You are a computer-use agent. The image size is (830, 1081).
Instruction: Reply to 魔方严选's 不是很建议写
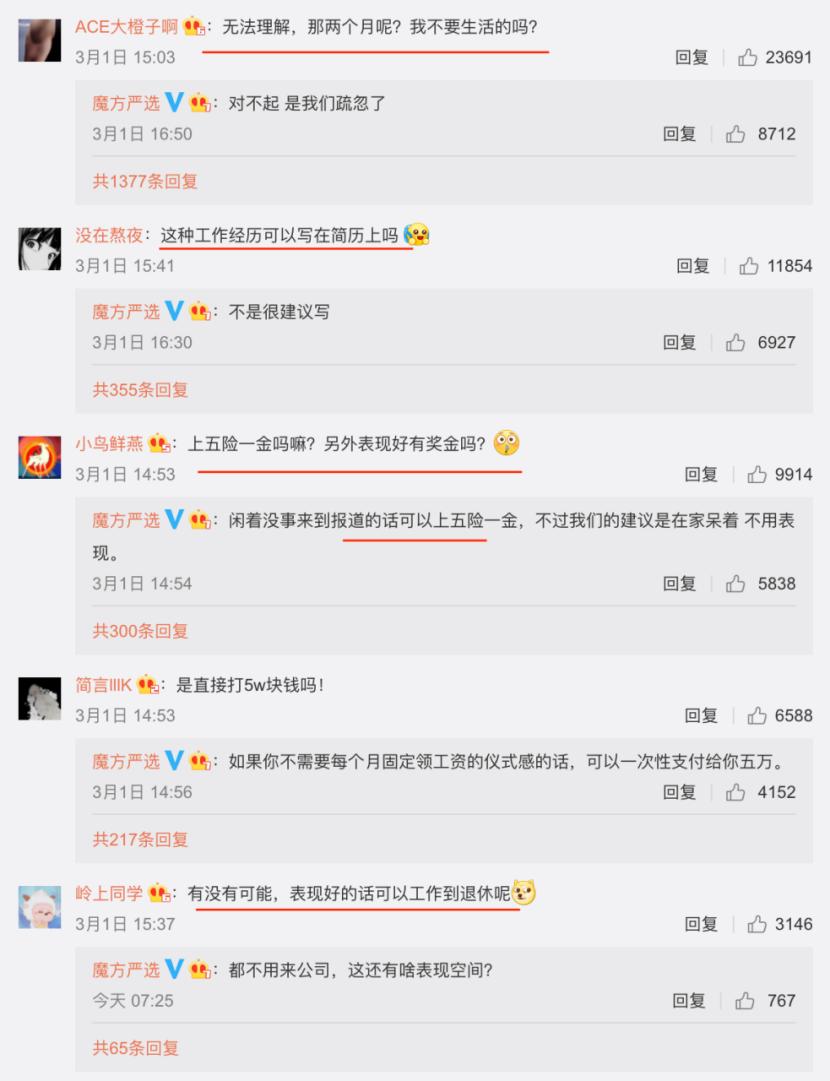tap(679, 342)
